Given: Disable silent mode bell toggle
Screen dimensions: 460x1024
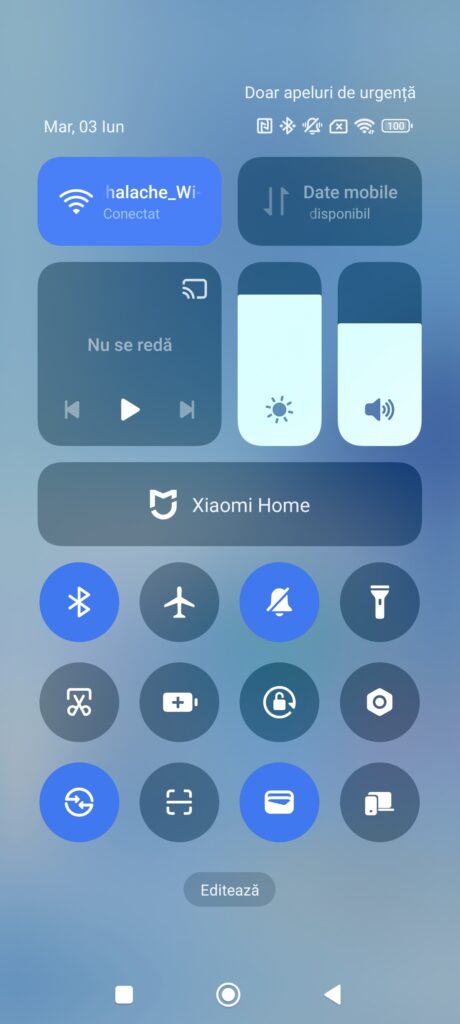Looking at the screenshot, I should coord(280,602).
